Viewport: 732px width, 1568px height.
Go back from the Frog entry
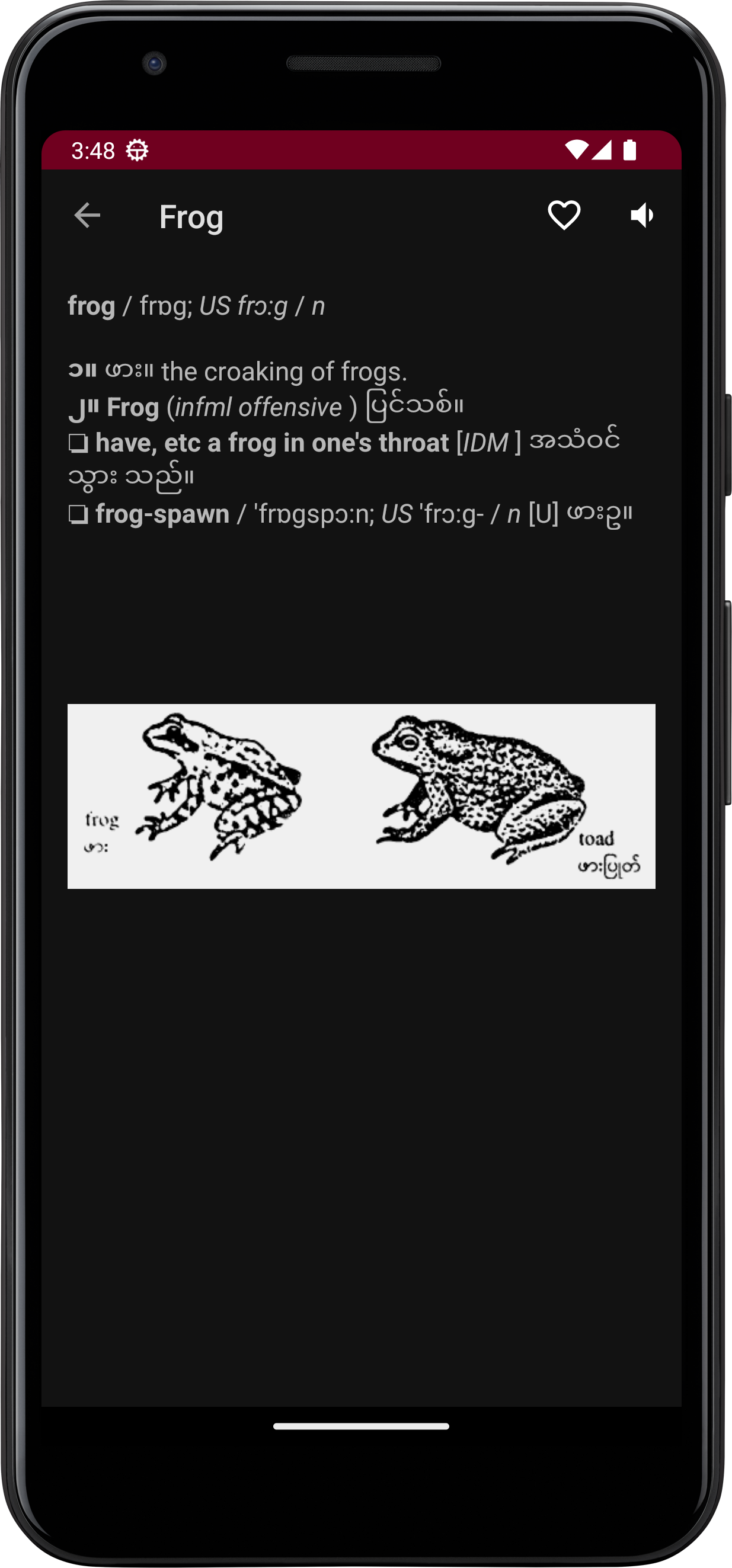87,216
